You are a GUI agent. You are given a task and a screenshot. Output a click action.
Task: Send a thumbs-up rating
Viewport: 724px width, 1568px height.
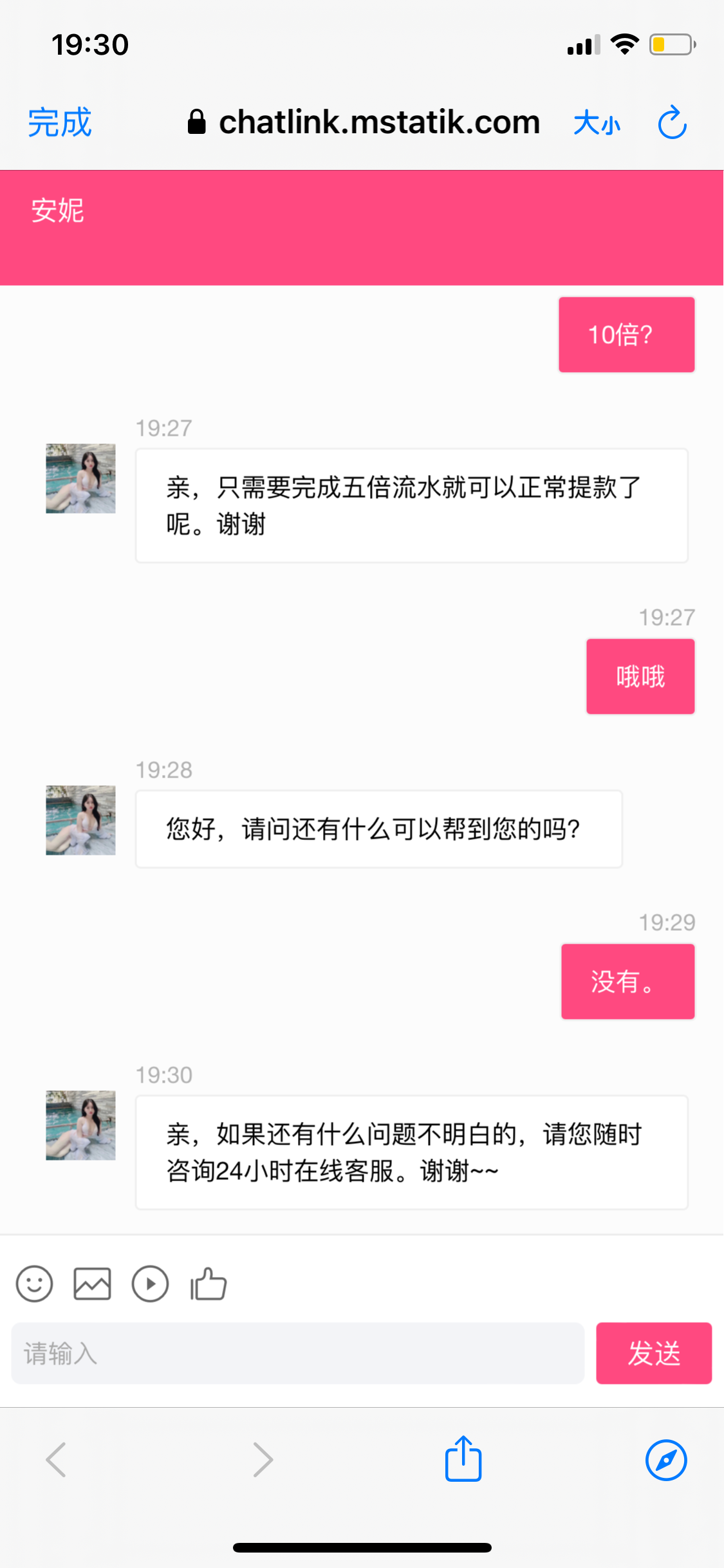click(209, 1284)
